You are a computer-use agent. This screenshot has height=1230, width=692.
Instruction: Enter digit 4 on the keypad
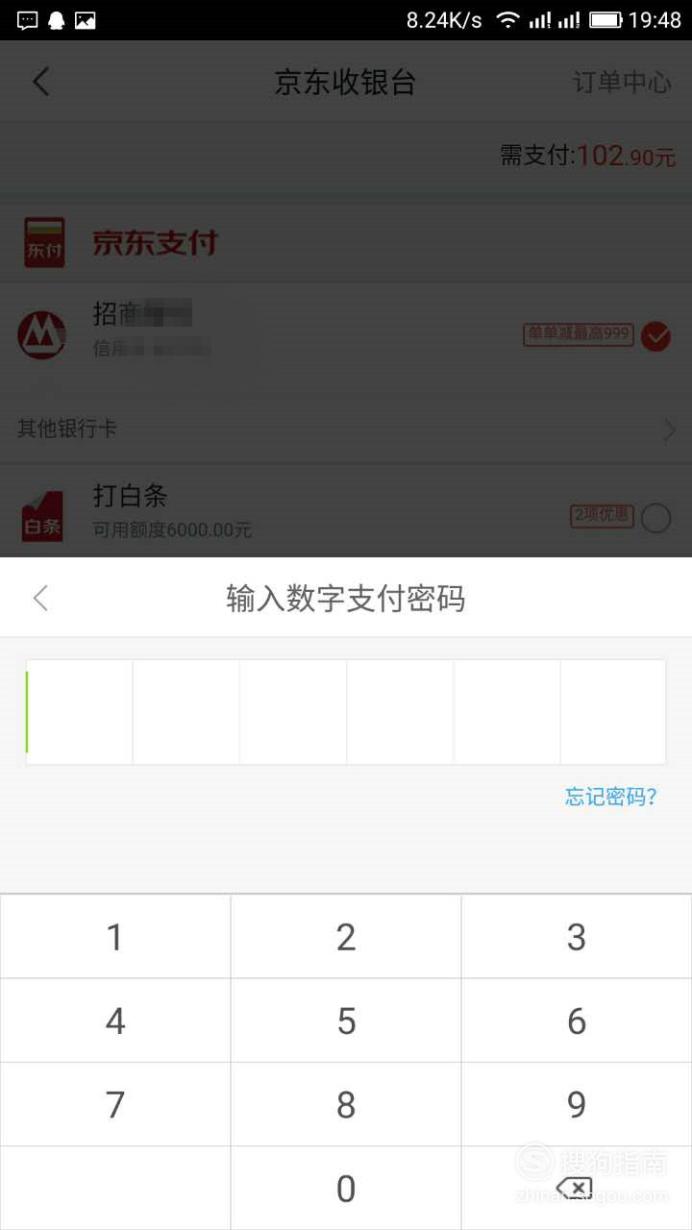point(115,1021)
